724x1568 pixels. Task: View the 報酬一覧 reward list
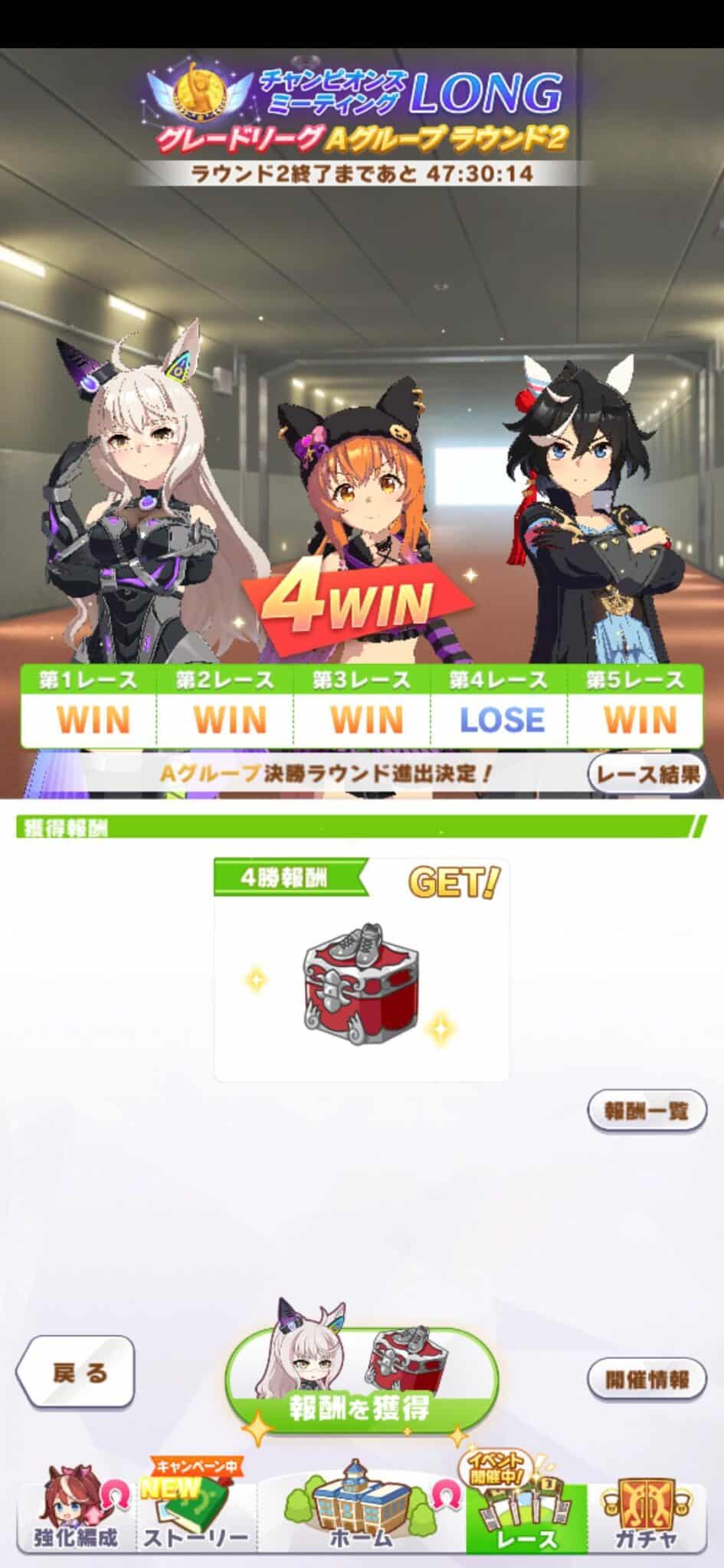(647, 1109)
